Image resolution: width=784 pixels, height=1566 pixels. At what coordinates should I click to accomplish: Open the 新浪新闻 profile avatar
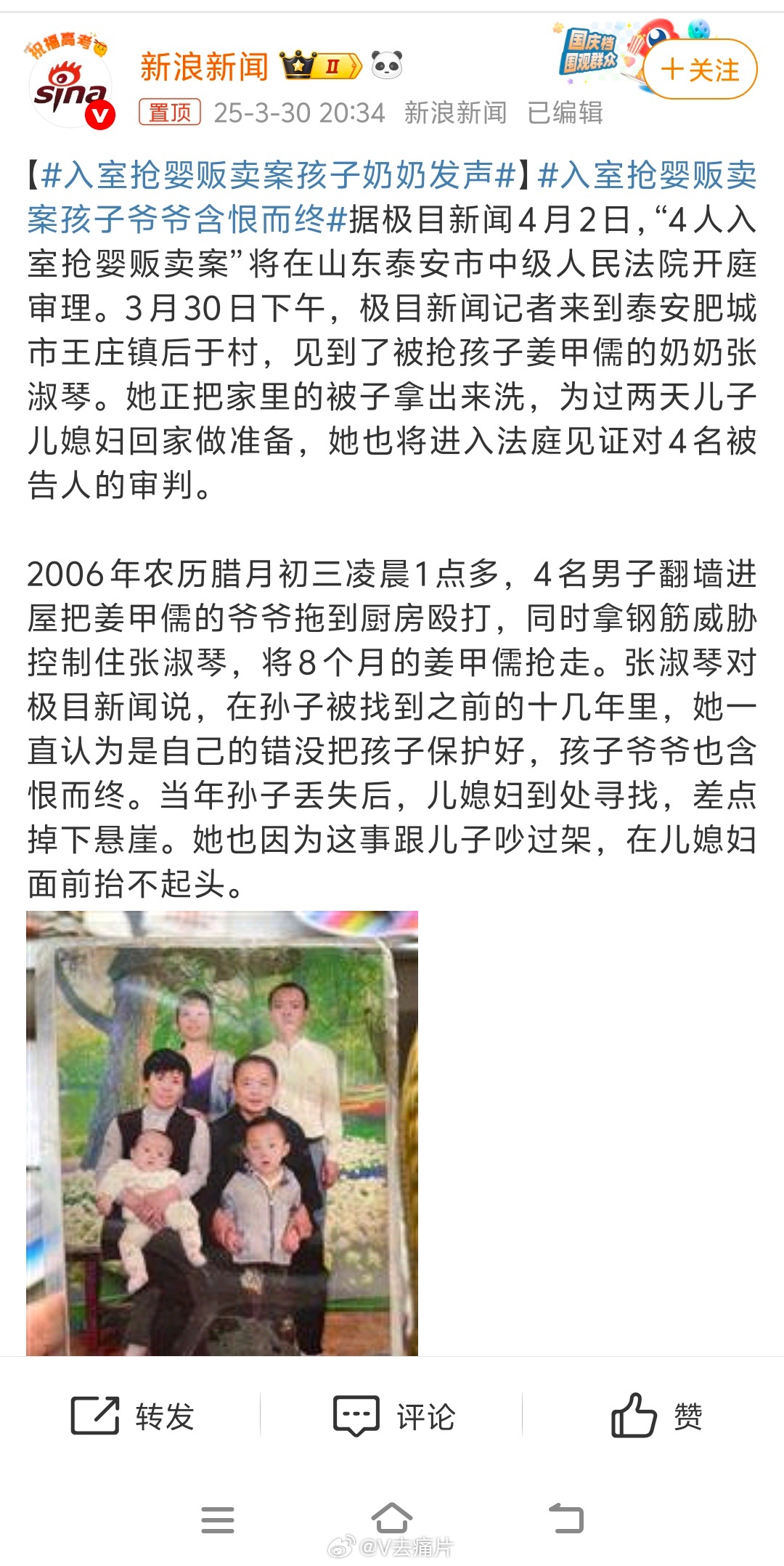(71, 87)
